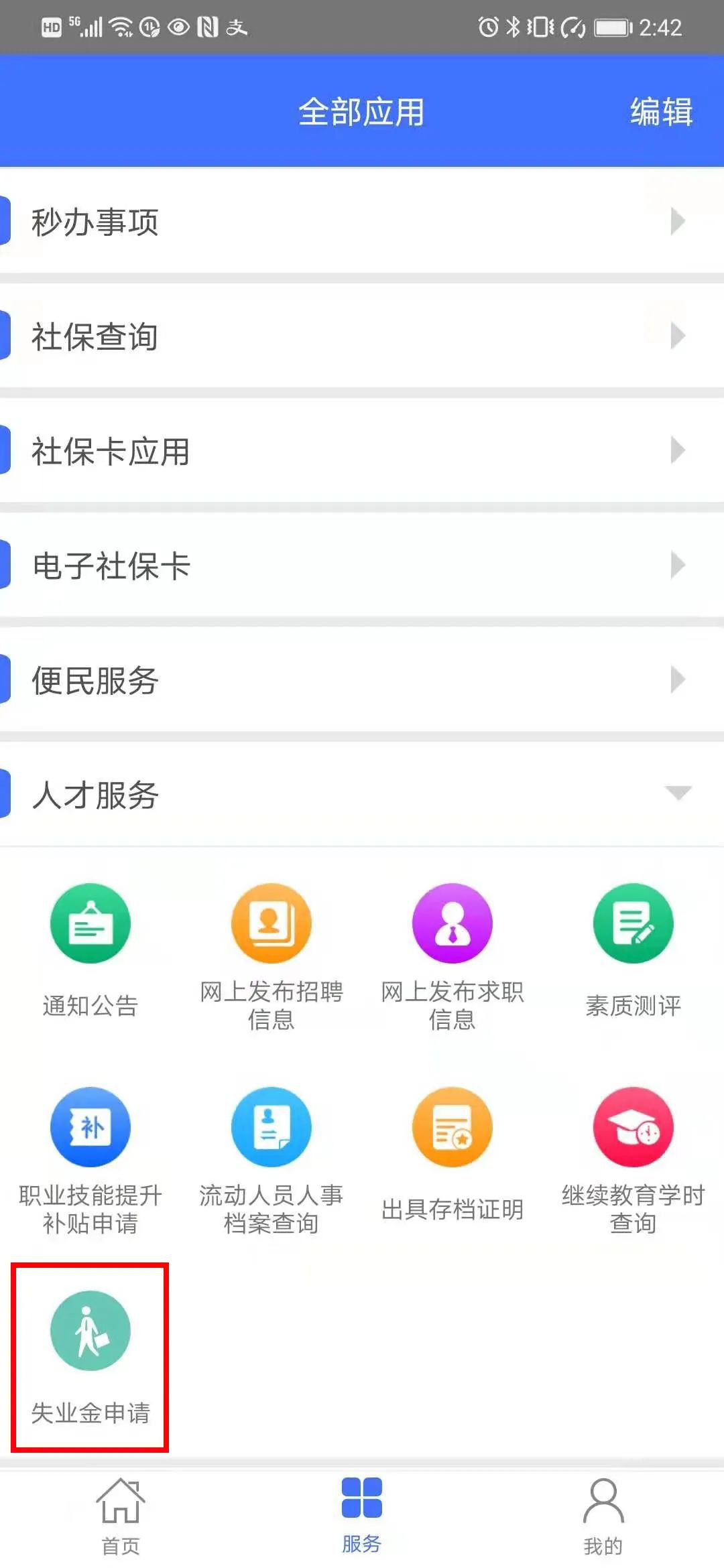Open 通知公告

pos(90,952)
